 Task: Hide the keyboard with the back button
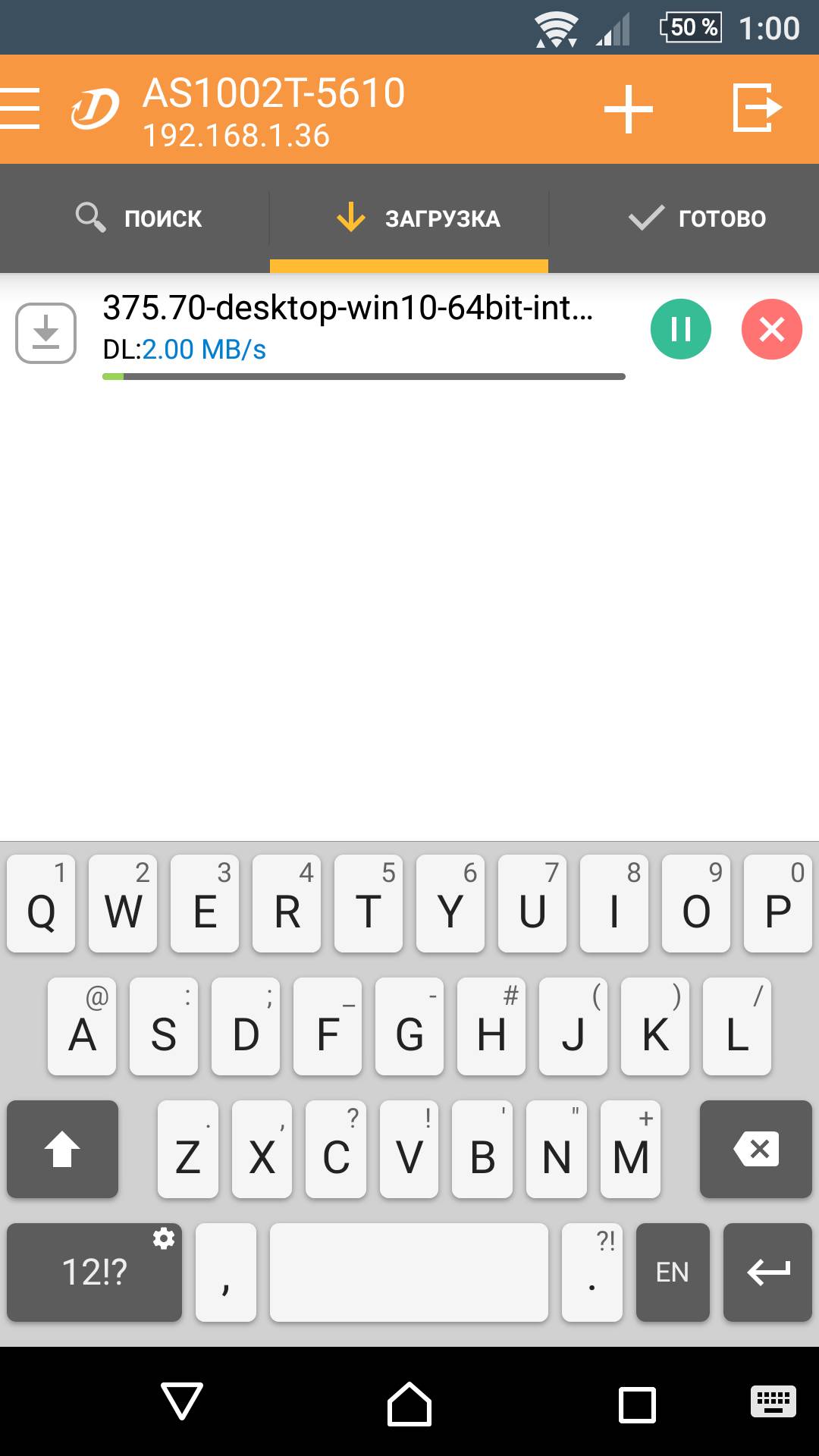coord(182,1401)
